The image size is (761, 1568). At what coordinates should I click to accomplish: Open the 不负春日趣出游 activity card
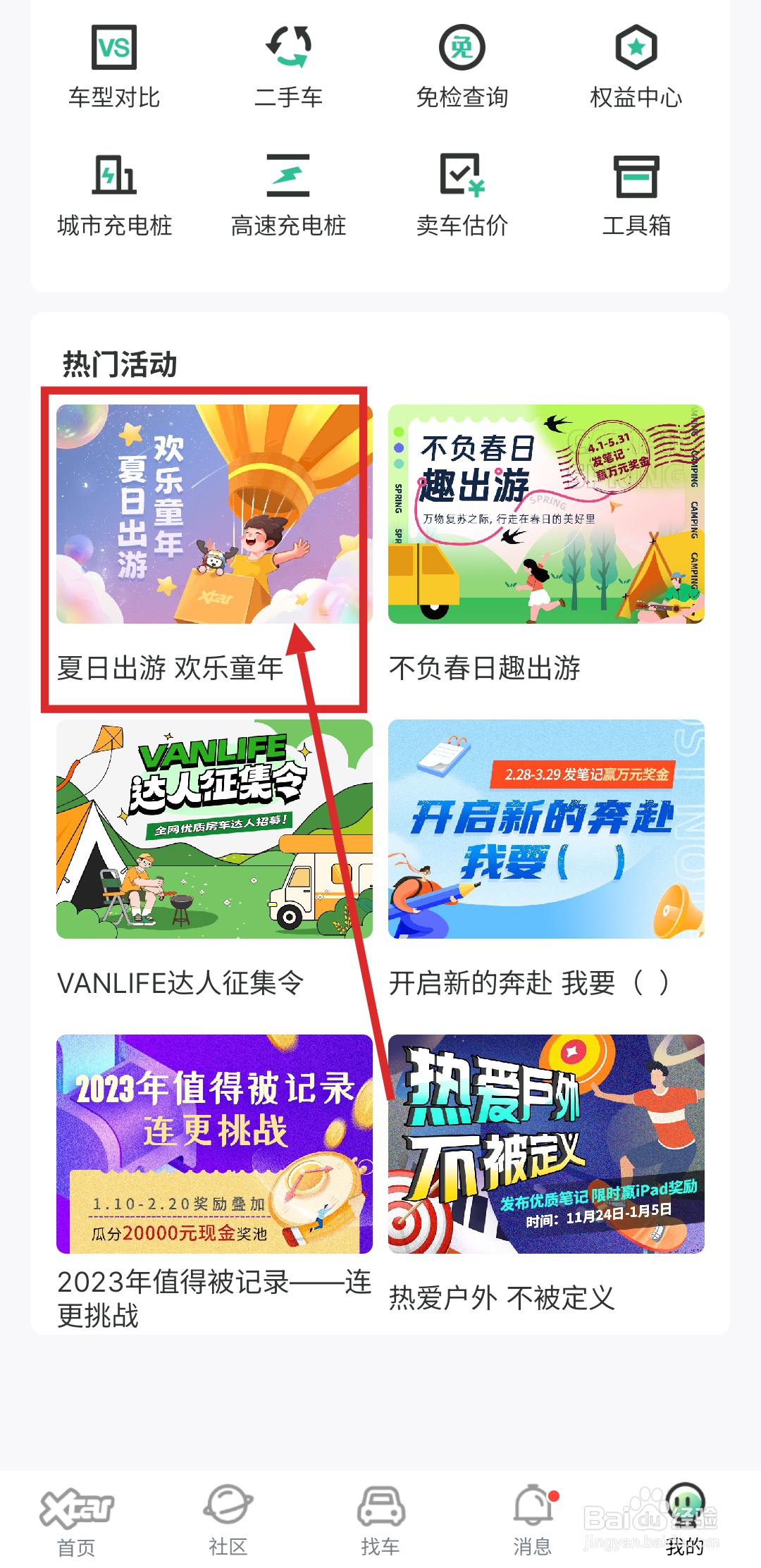(546, 544)
